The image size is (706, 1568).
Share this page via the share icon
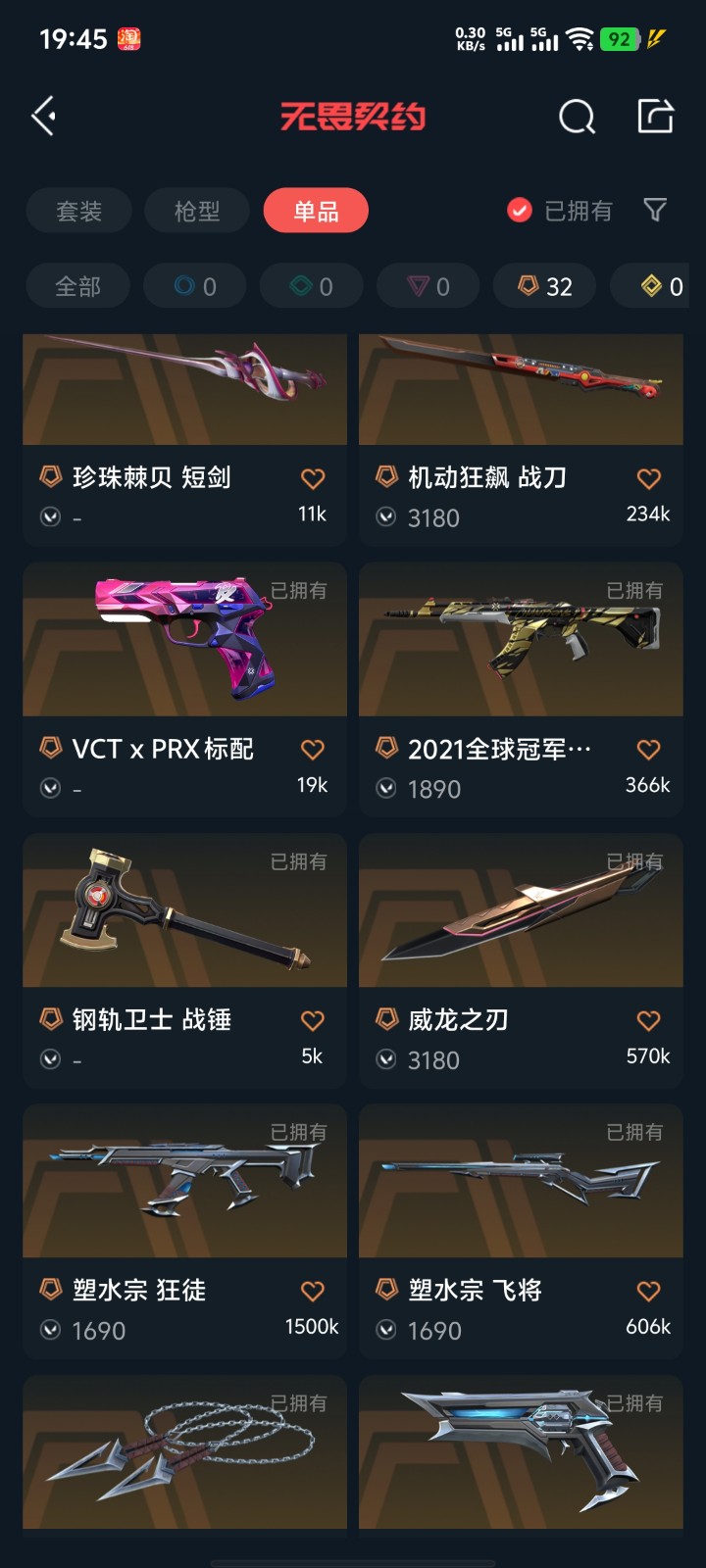[x=655, y=116]
